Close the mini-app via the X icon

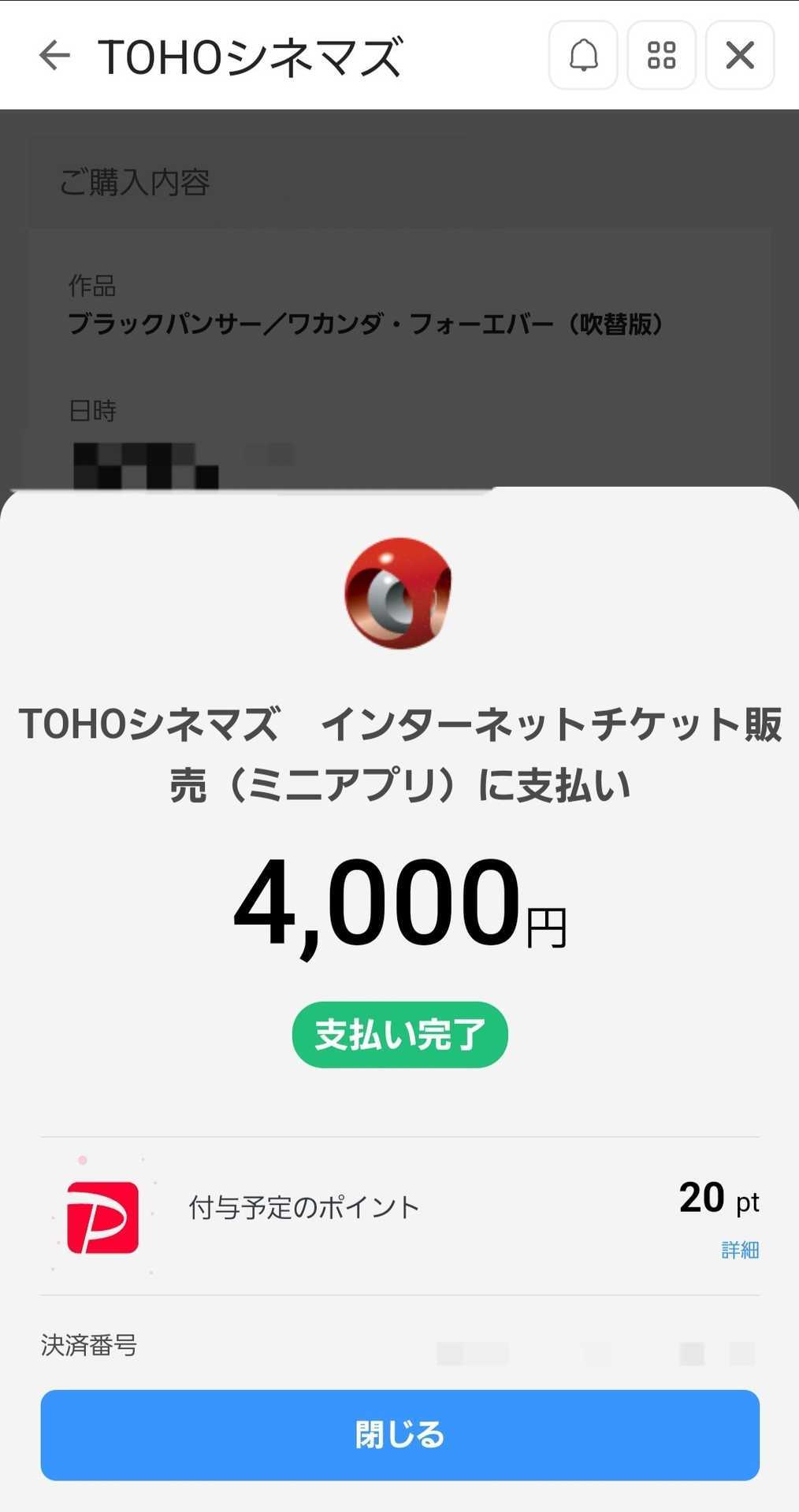pos(738,56)
